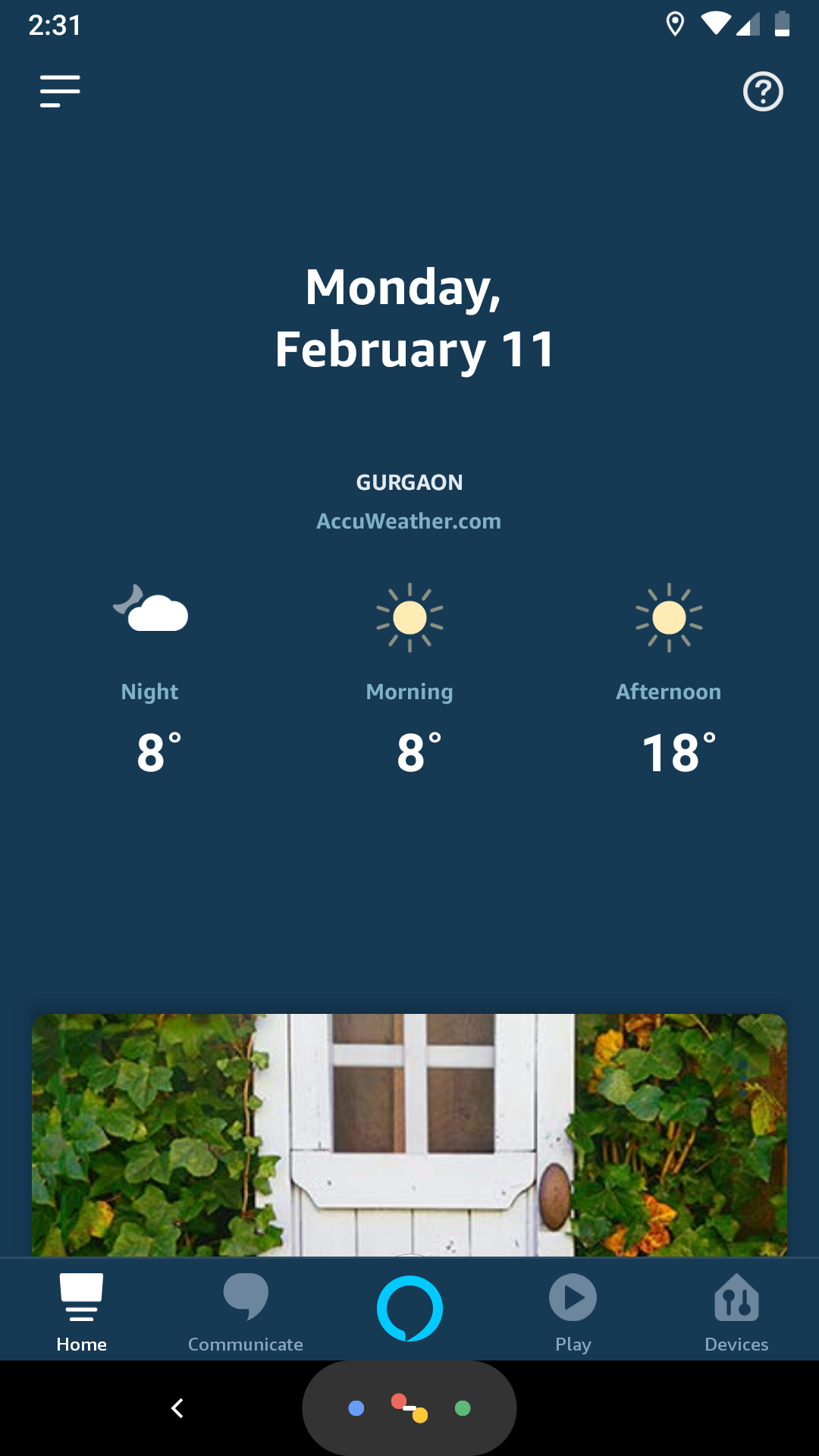Open the ivy door picture card
The width and height of the screenshot is (819, 1456).
click(x=409, y=1134)
